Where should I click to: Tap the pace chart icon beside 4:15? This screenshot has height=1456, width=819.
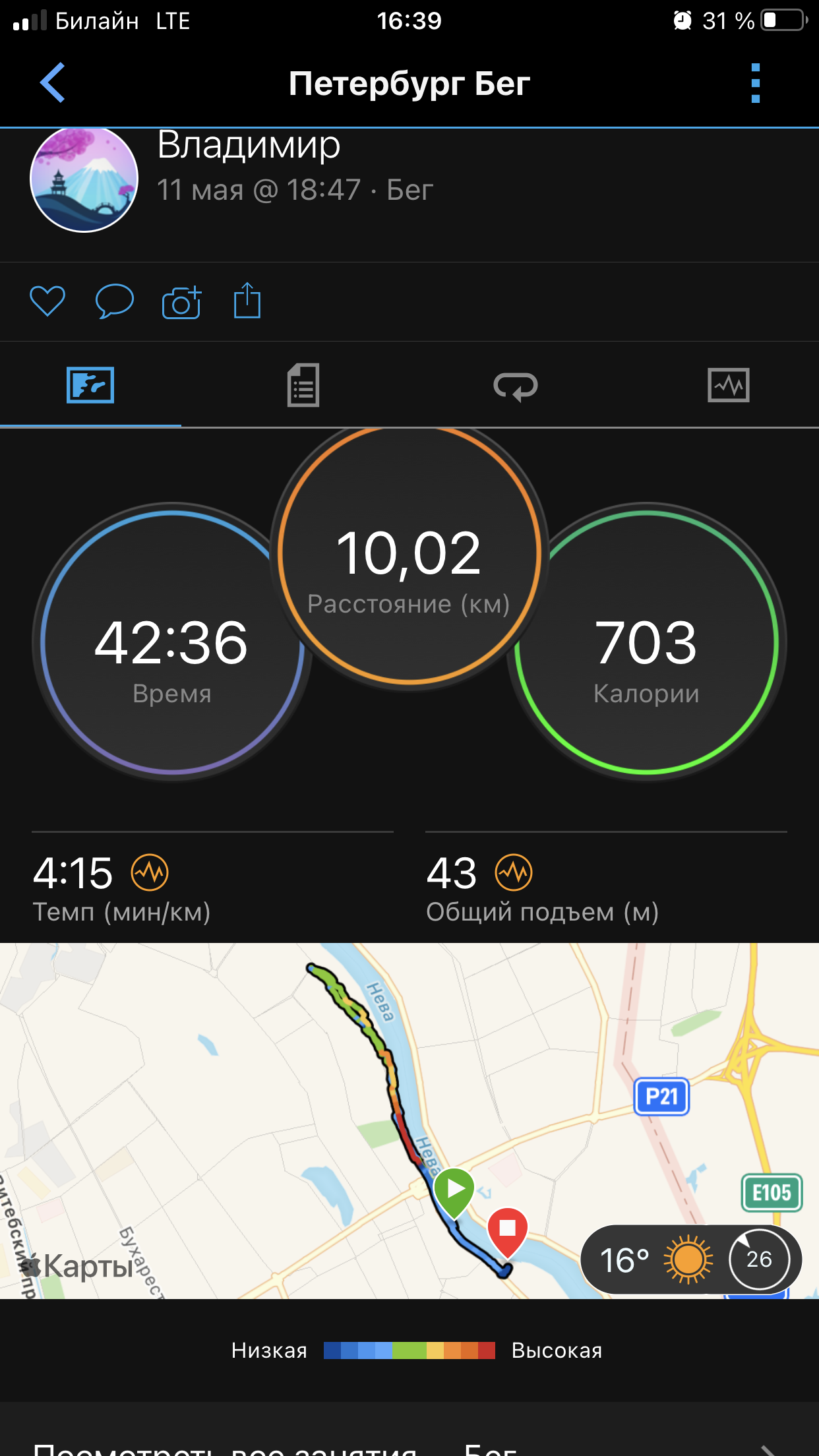(x=150, y=872)
